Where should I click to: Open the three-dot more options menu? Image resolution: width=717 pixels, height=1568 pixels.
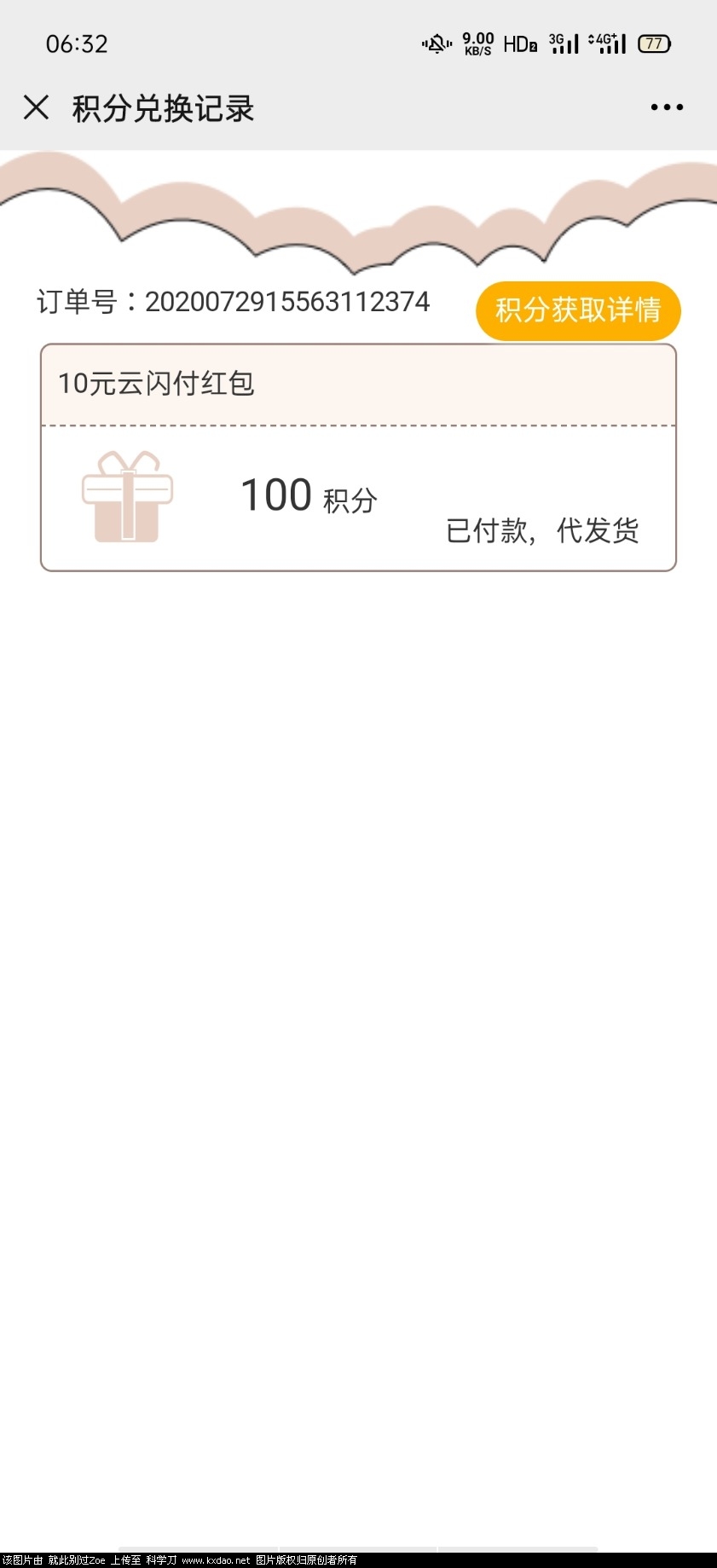[x=666, y=107]
